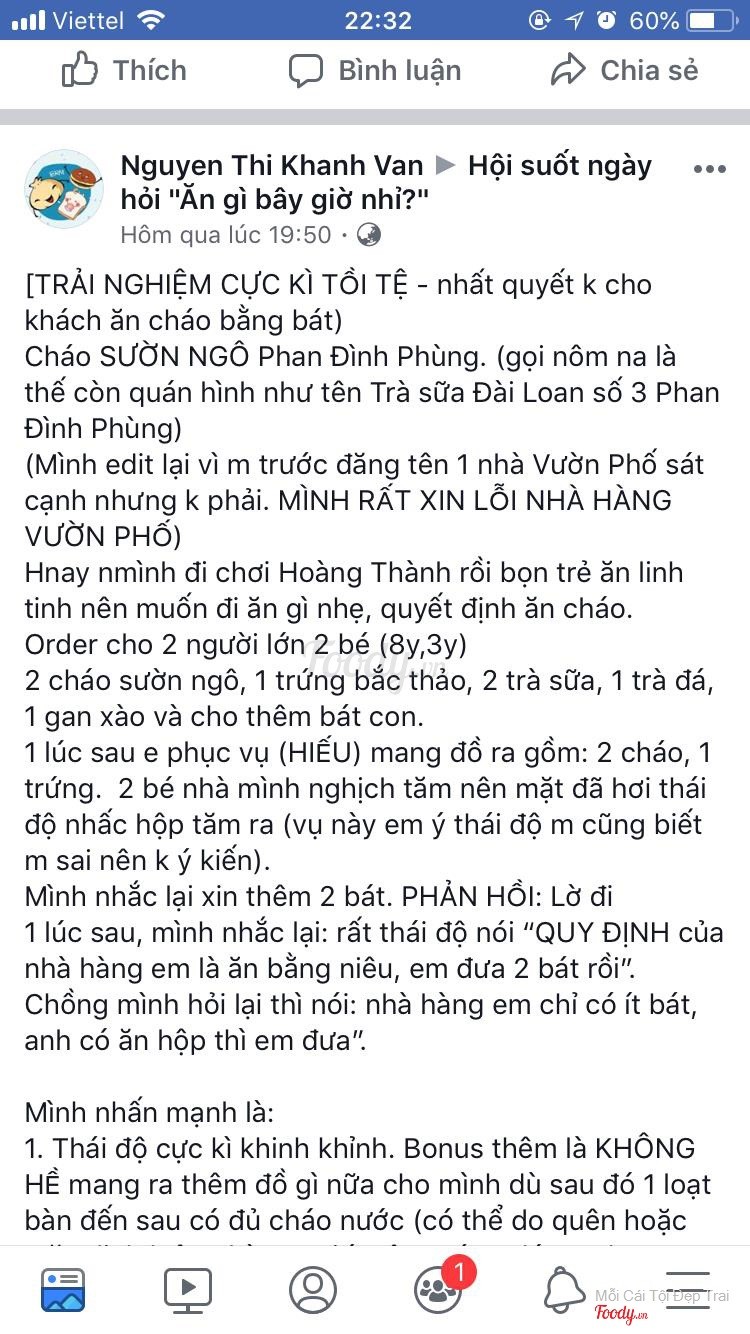This screenshot has width=750, height=1334.
Task: Open the hamburger menu tab
Action: pos(688,1290)
